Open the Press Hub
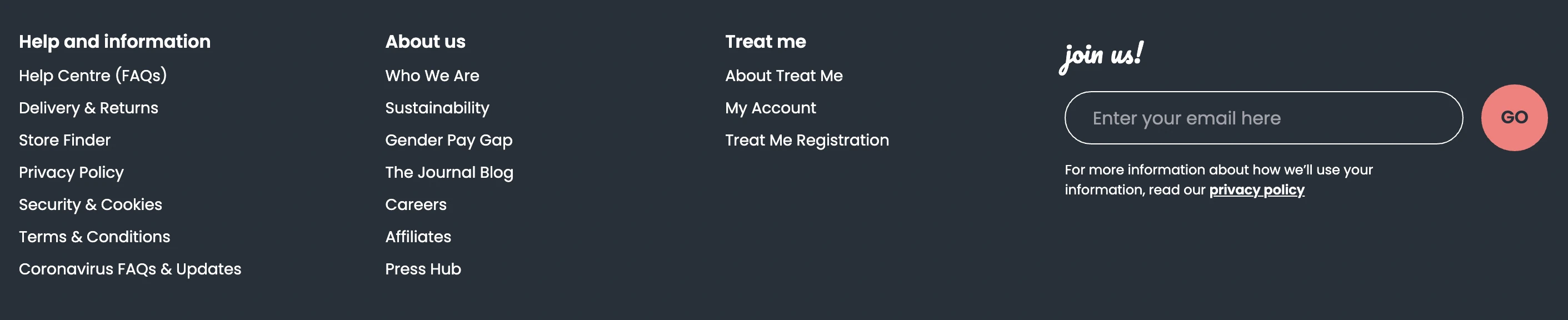The height and width of the screenshot is (320, 1568). [422, 269]
